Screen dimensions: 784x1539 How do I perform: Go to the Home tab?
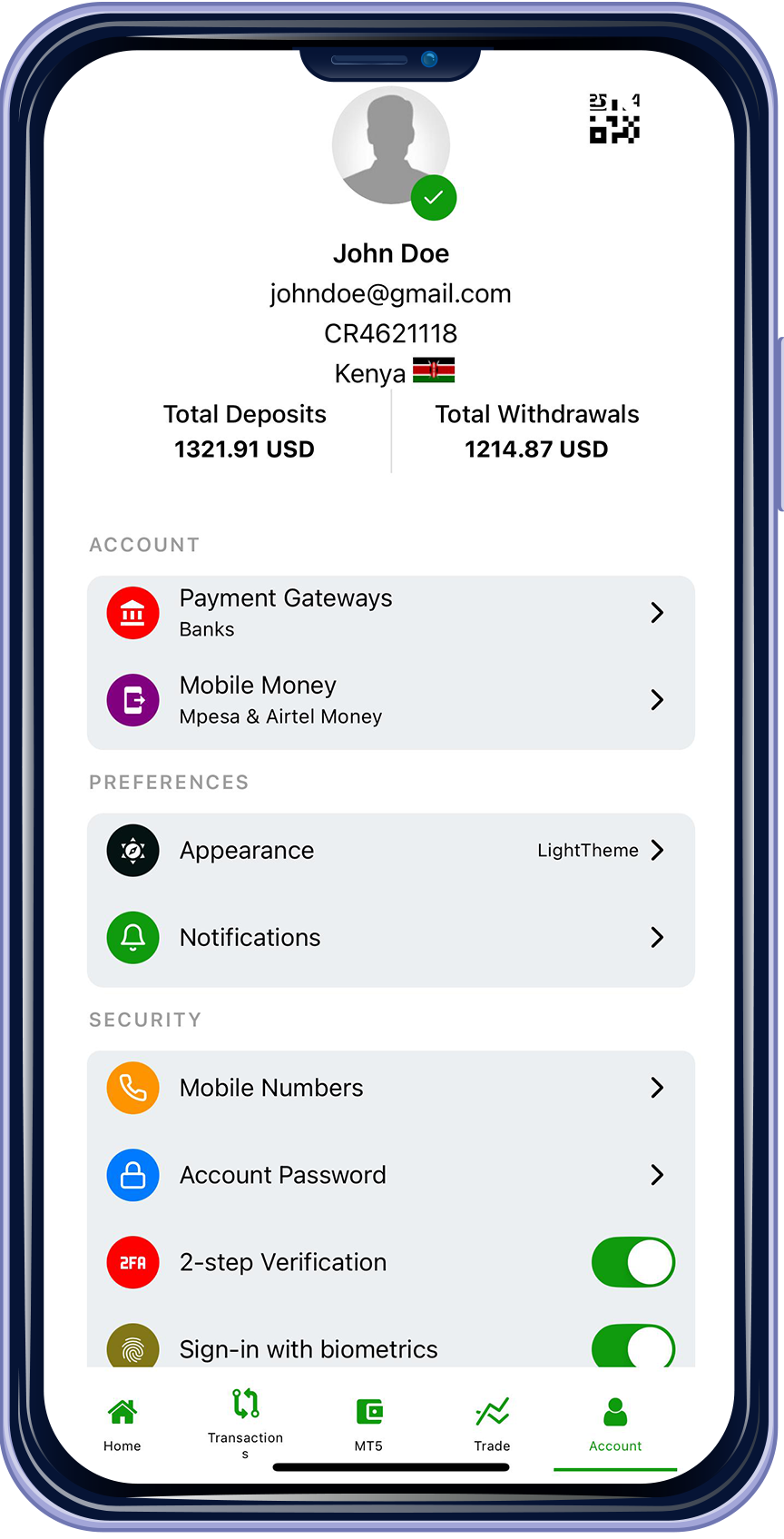[122, 1423]
